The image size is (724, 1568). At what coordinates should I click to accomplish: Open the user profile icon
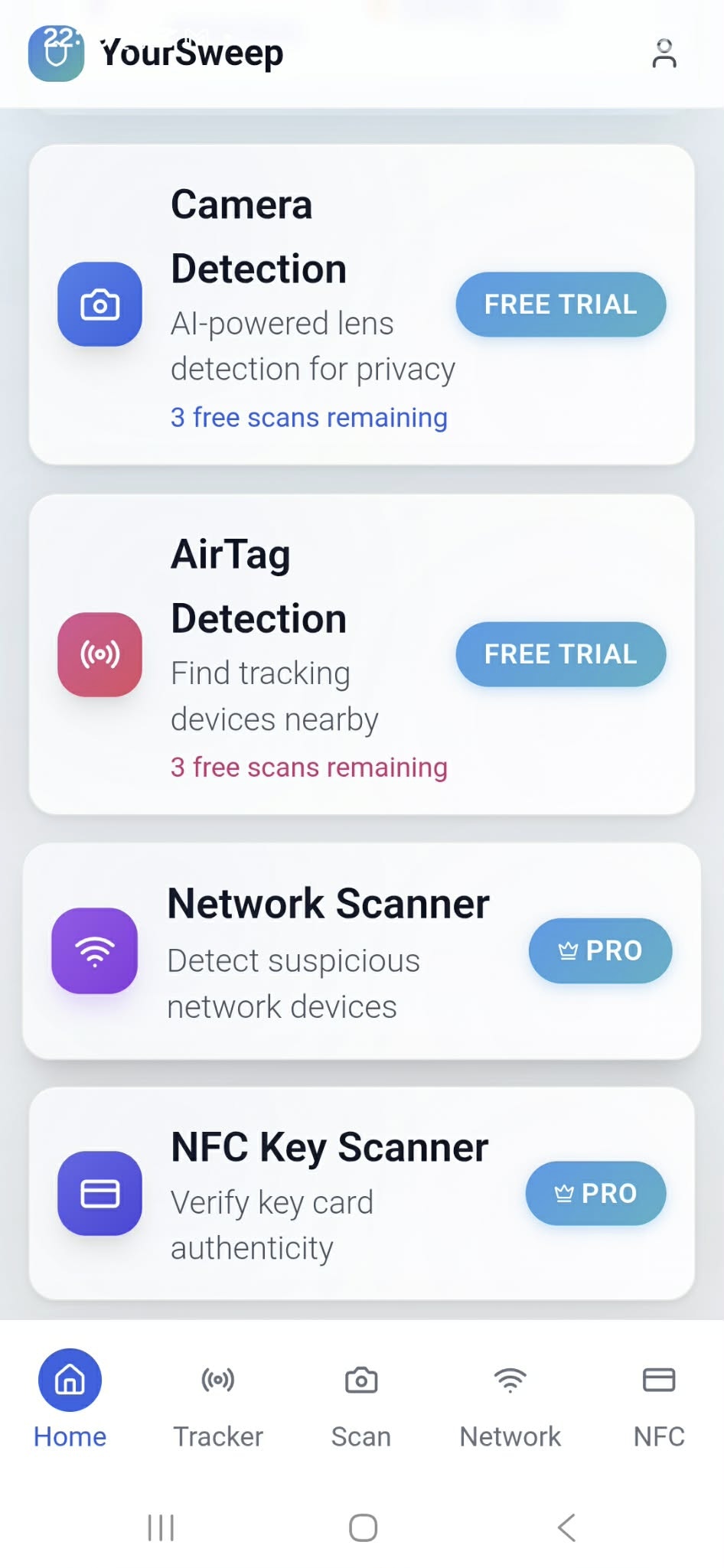664,53
